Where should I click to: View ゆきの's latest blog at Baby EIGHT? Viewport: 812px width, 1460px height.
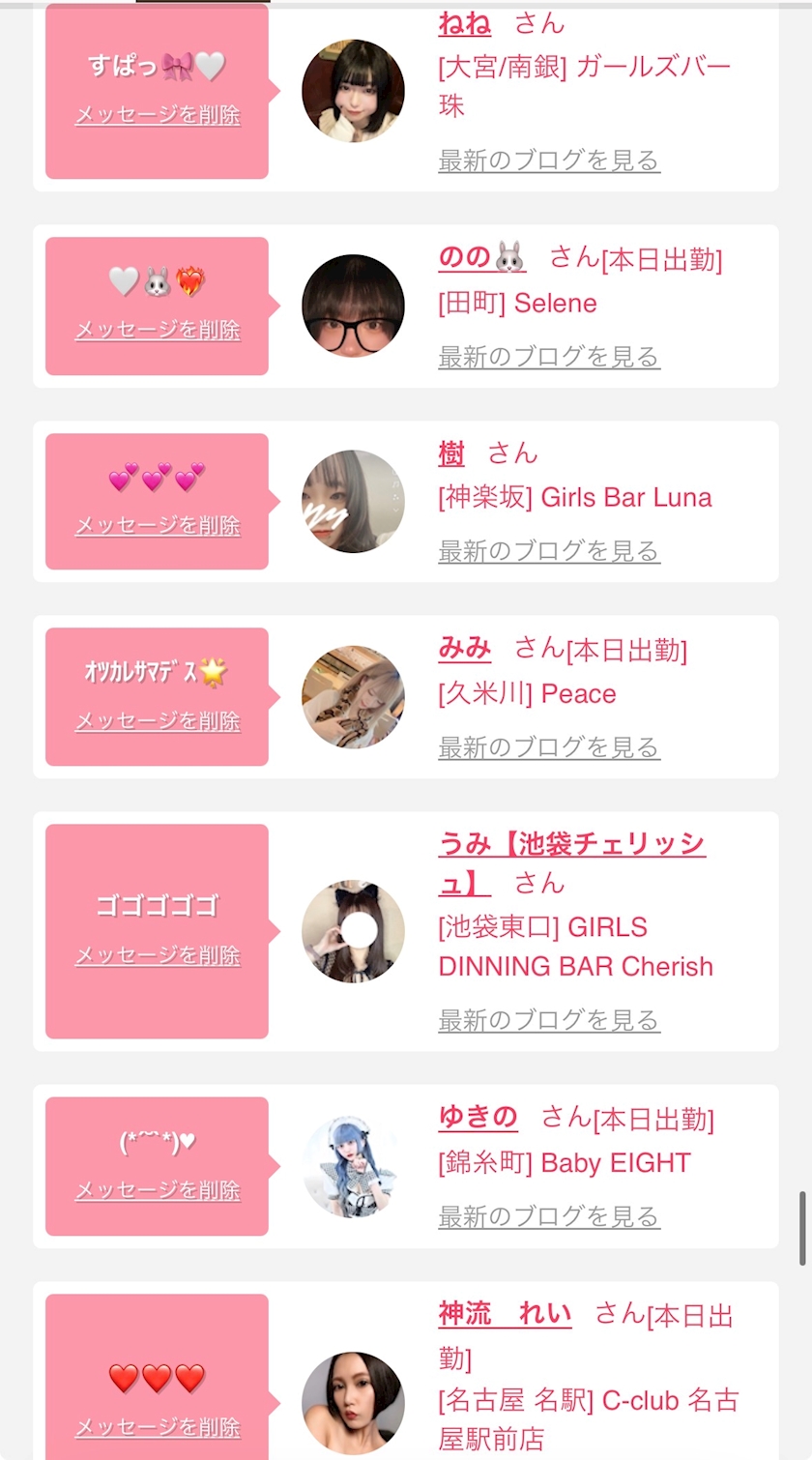pos(548,1216)
